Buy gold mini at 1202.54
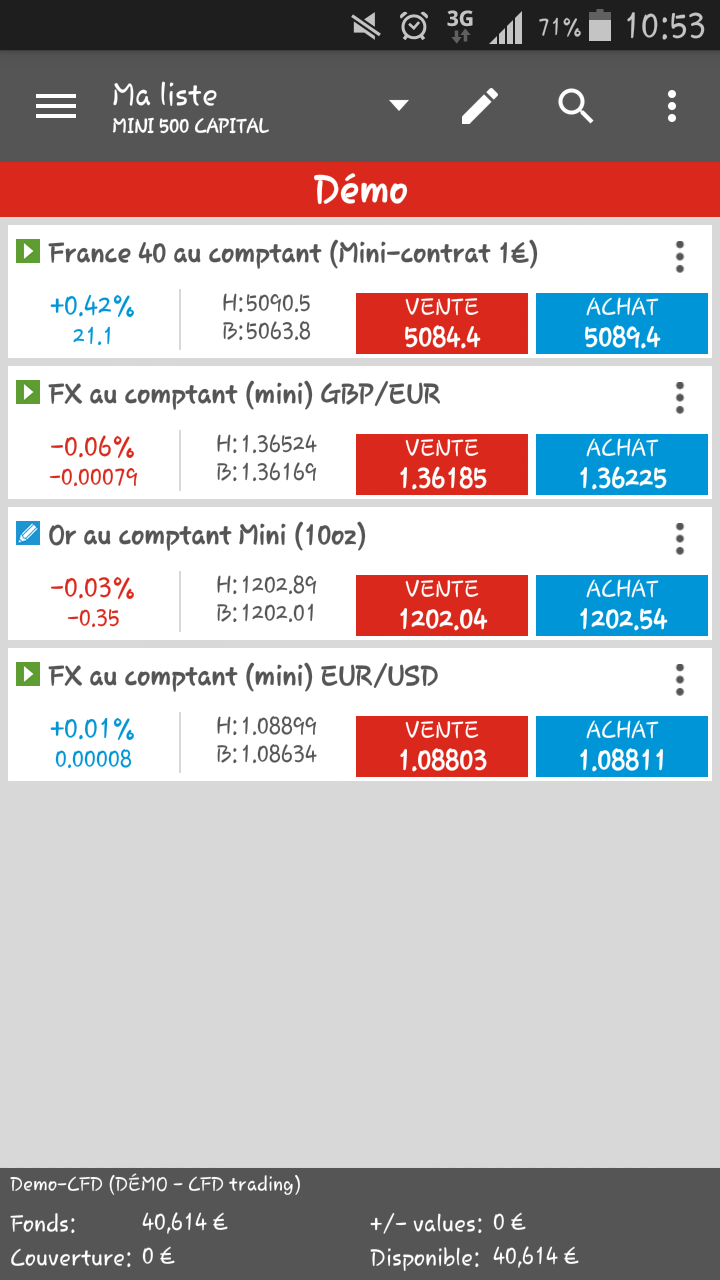 tap(622, 605)
